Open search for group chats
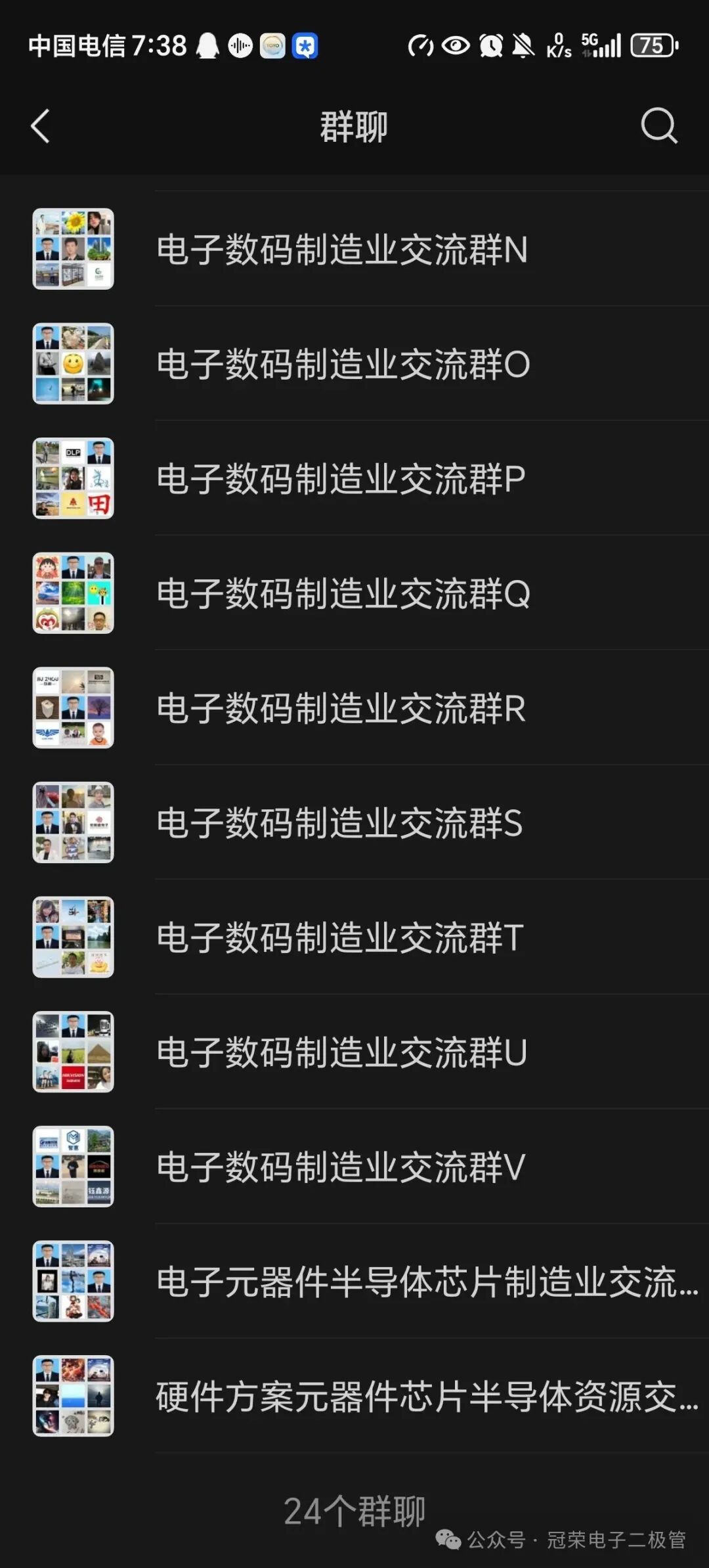The image size is (709, 1568). click(x=658, y=125)
